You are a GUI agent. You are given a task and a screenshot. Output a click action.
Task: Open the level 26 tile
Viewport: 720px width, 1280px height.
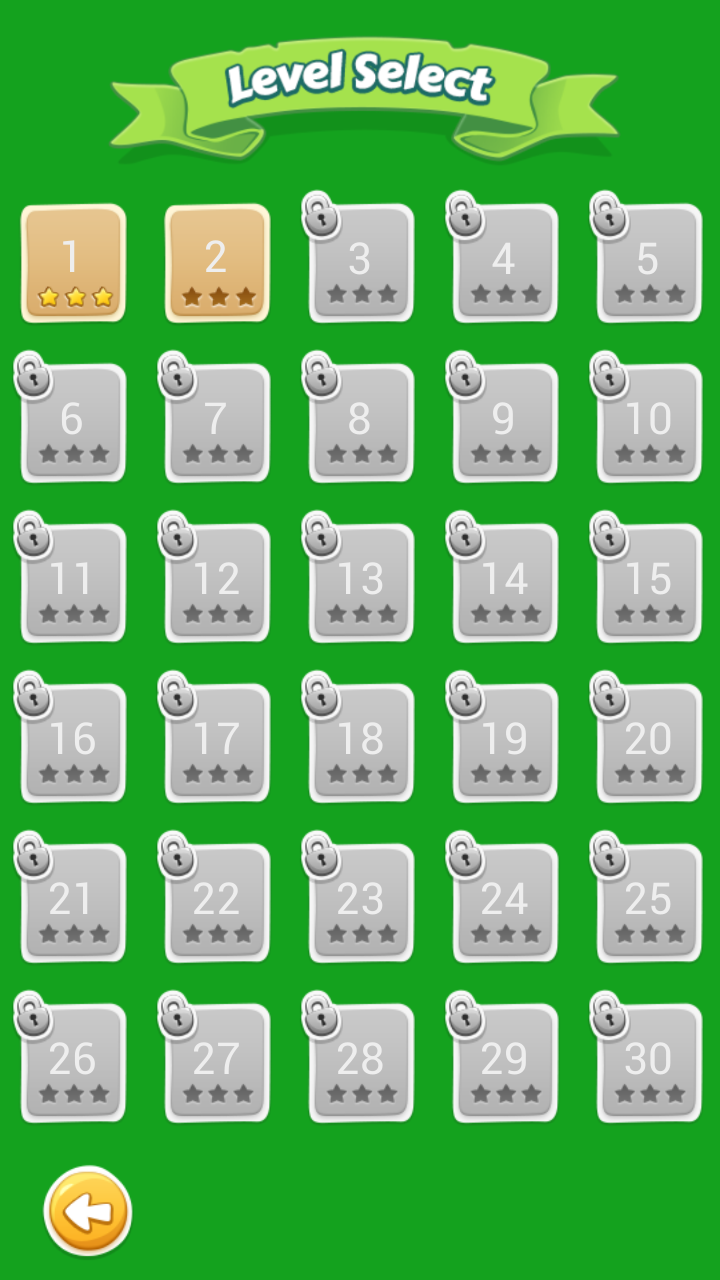click(x=73, y=1064)
